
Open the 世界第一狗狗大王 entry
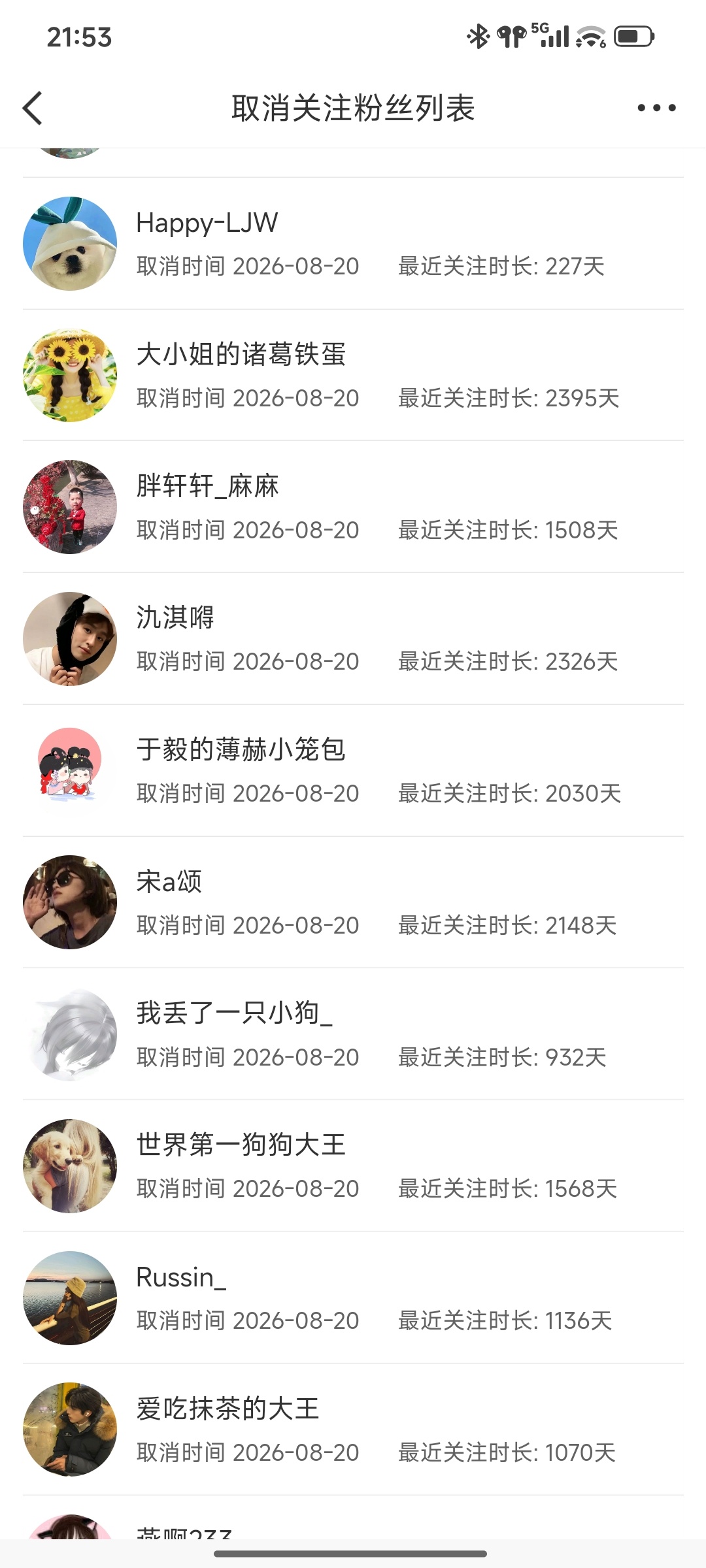pyautogui.click(x=353, y=1166)
